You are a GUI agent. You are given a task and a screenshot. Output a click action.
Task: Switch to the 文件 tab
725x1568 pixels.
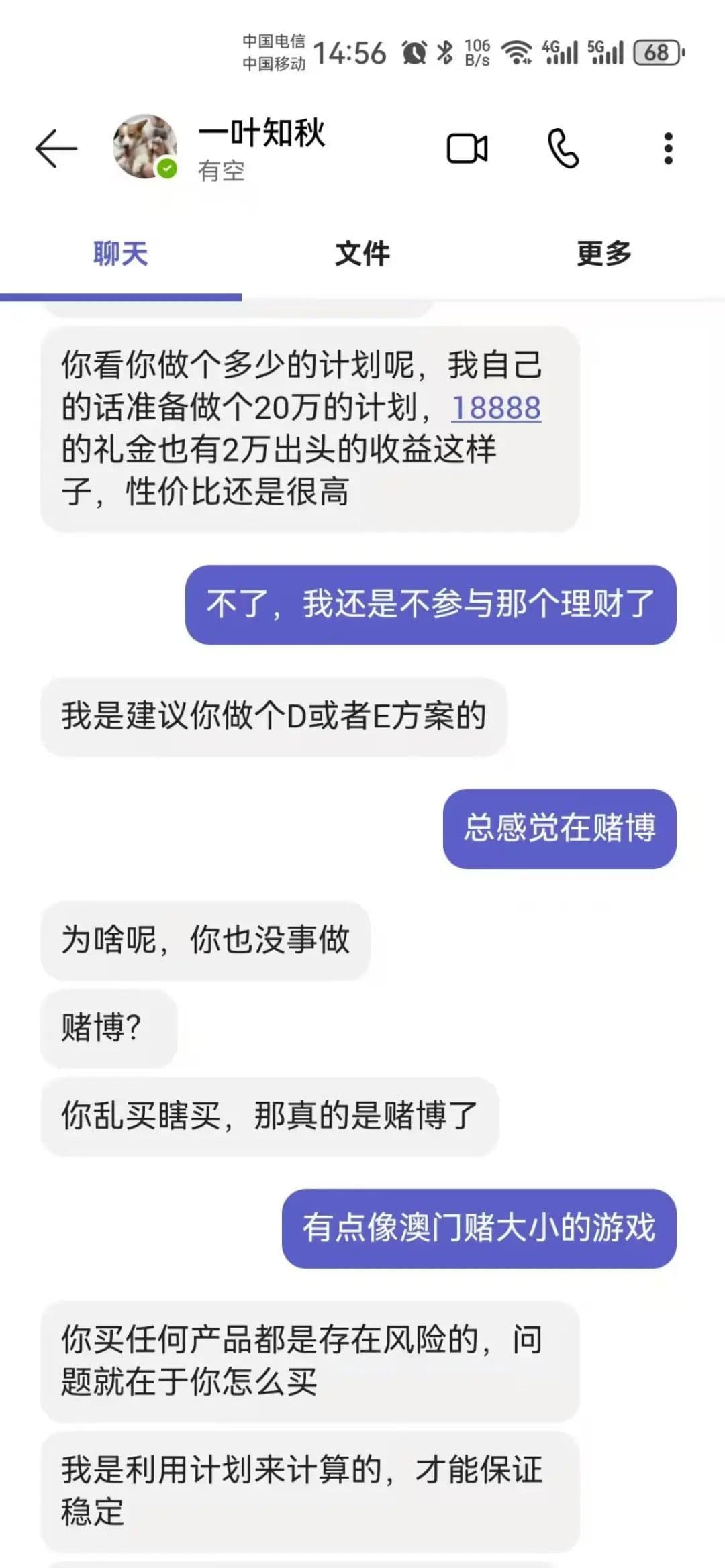point(362,254)
